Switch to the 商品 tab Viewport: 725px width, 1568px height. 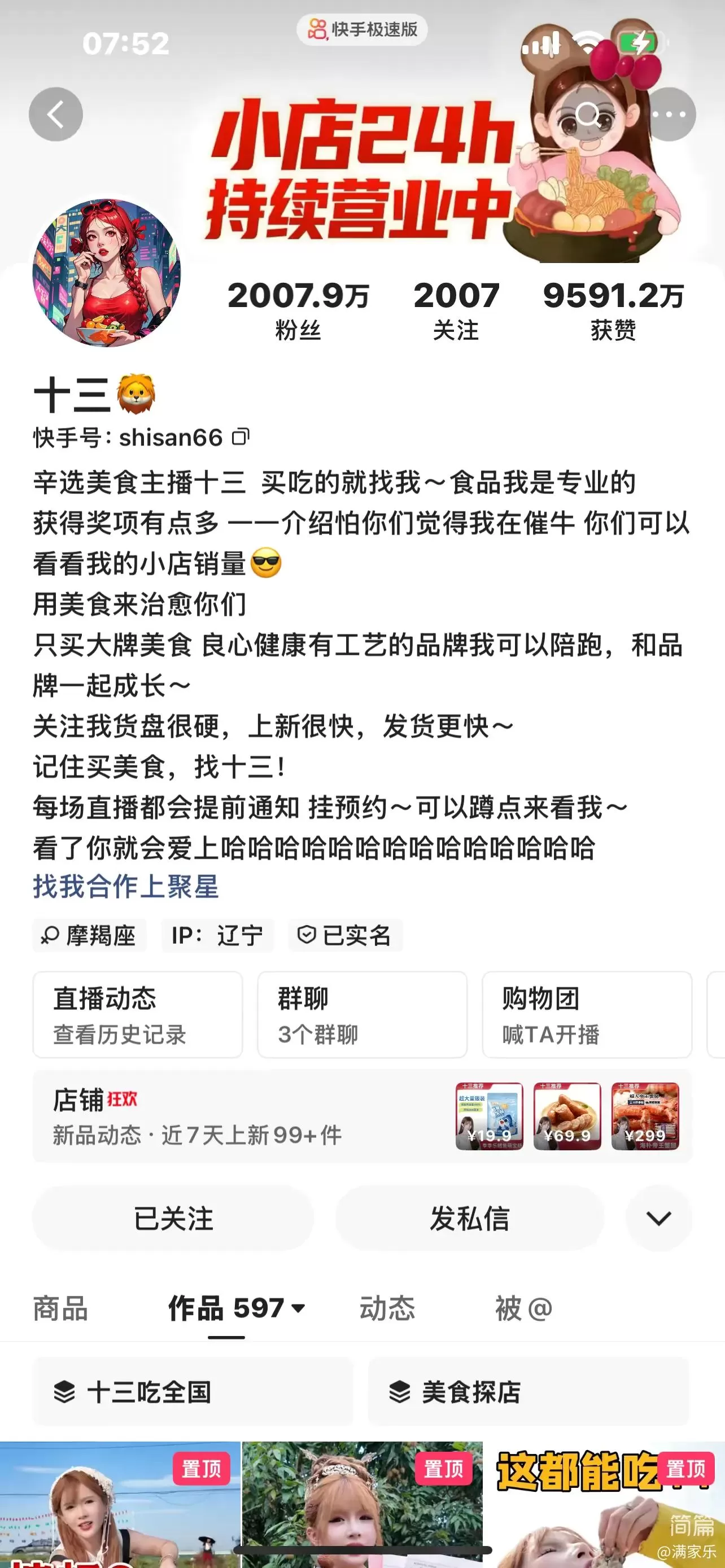point(60,1308)
